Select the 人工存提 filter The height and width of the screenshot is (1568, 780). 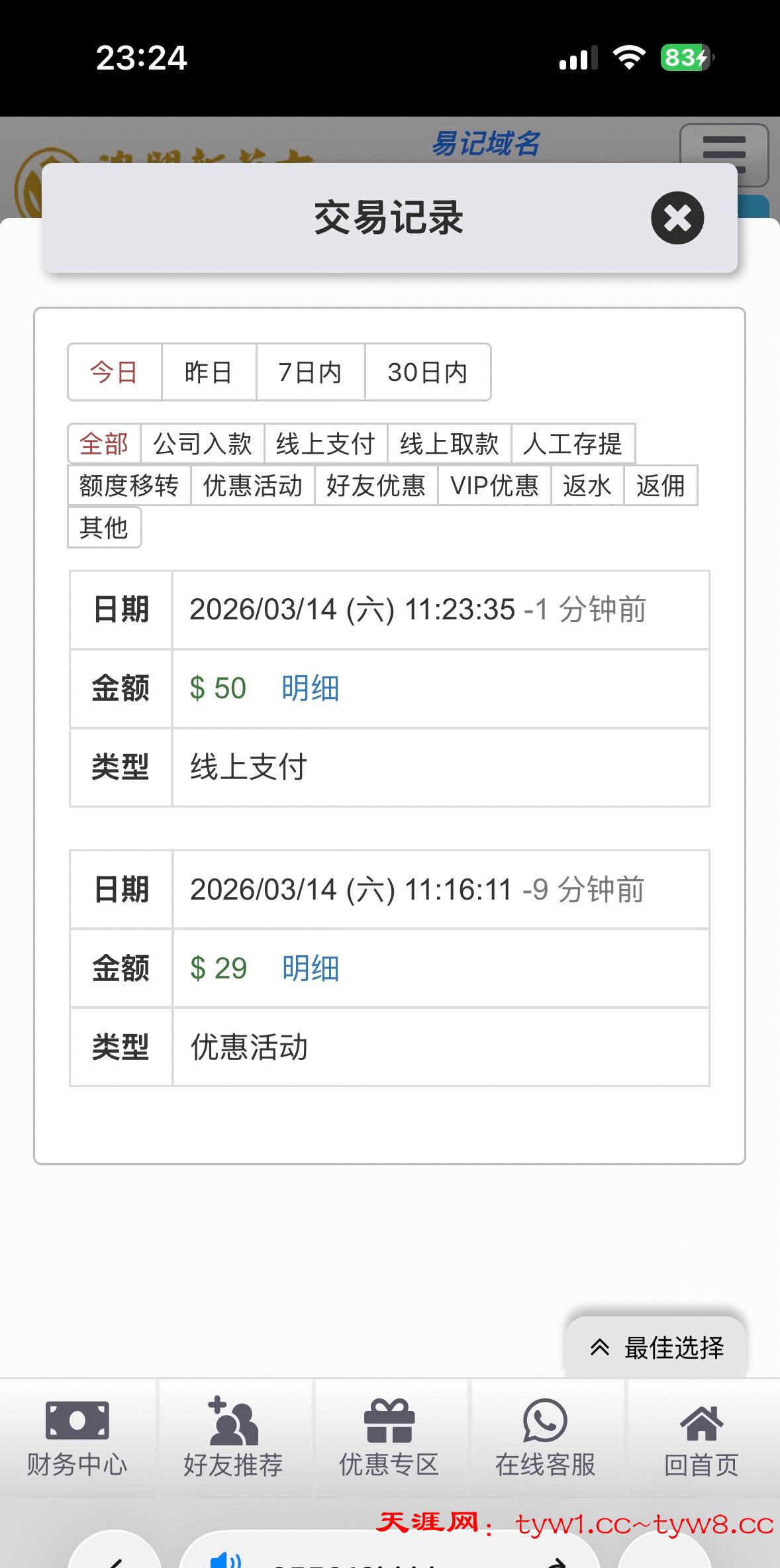[573, 444]
